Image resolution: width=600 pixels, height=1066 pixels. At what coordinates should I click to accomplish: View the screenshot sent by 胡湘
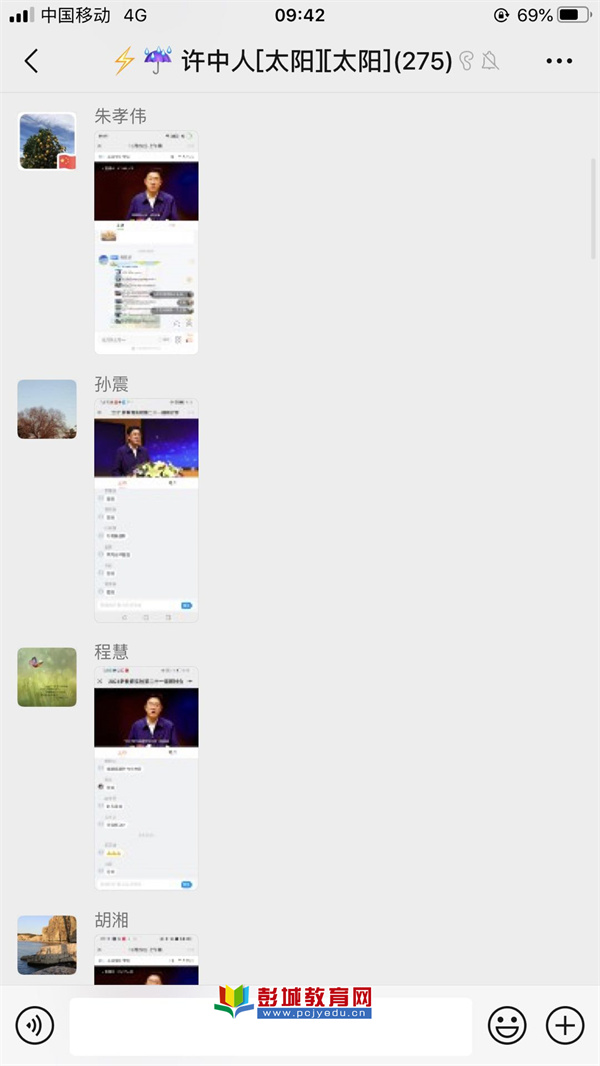point(146,960)
